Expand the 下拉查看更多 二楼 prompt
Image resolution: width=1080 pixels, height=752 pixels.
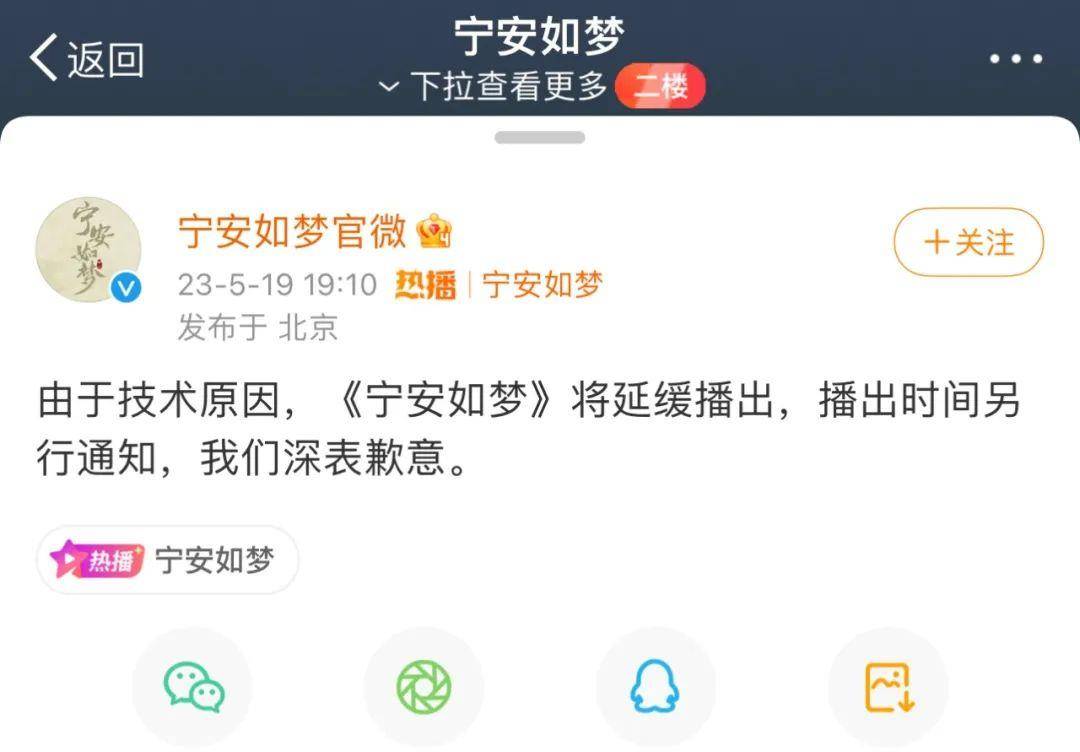click(x=540, y=88)
